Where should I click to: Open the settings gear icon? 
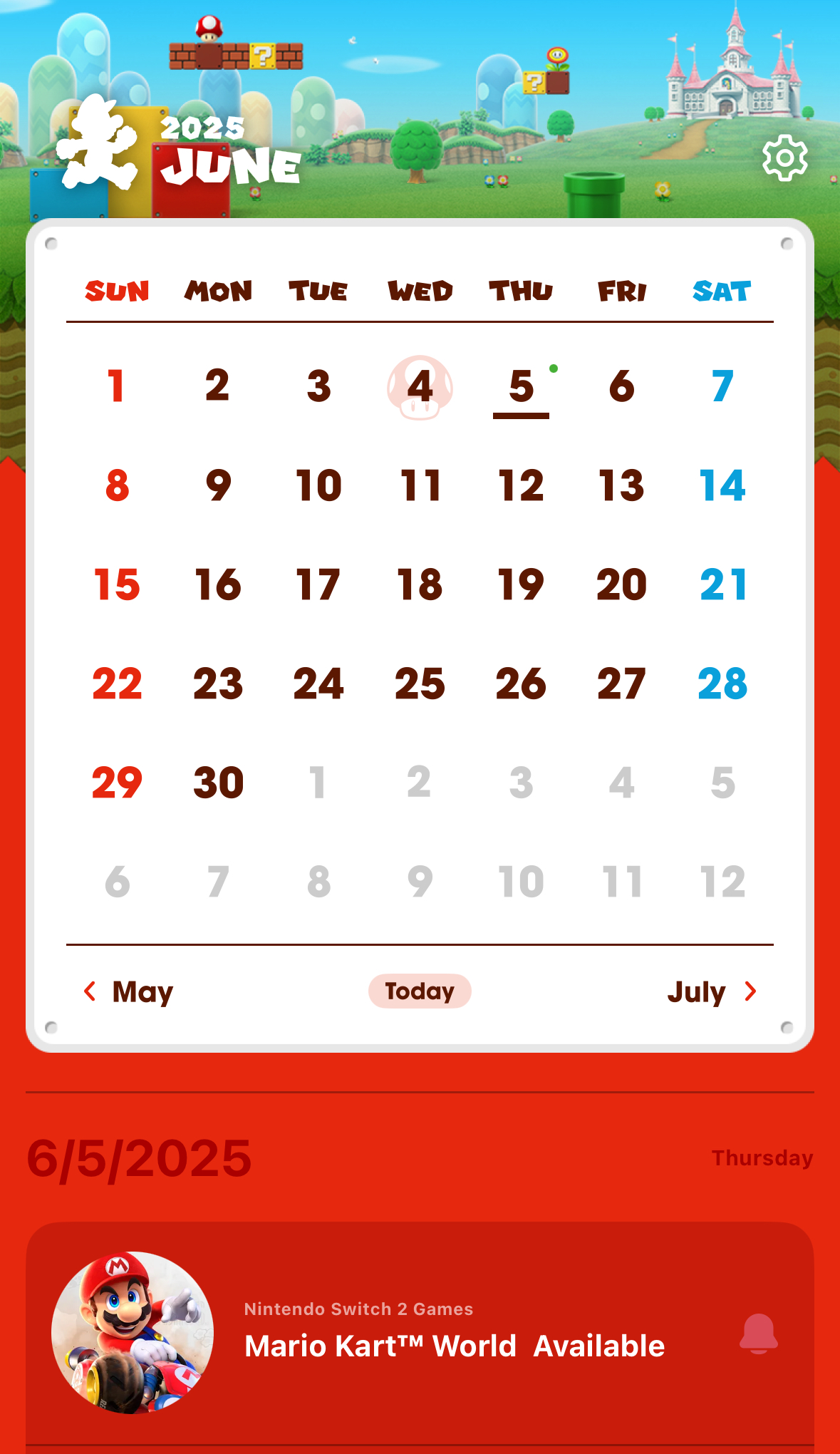point(784,158)
